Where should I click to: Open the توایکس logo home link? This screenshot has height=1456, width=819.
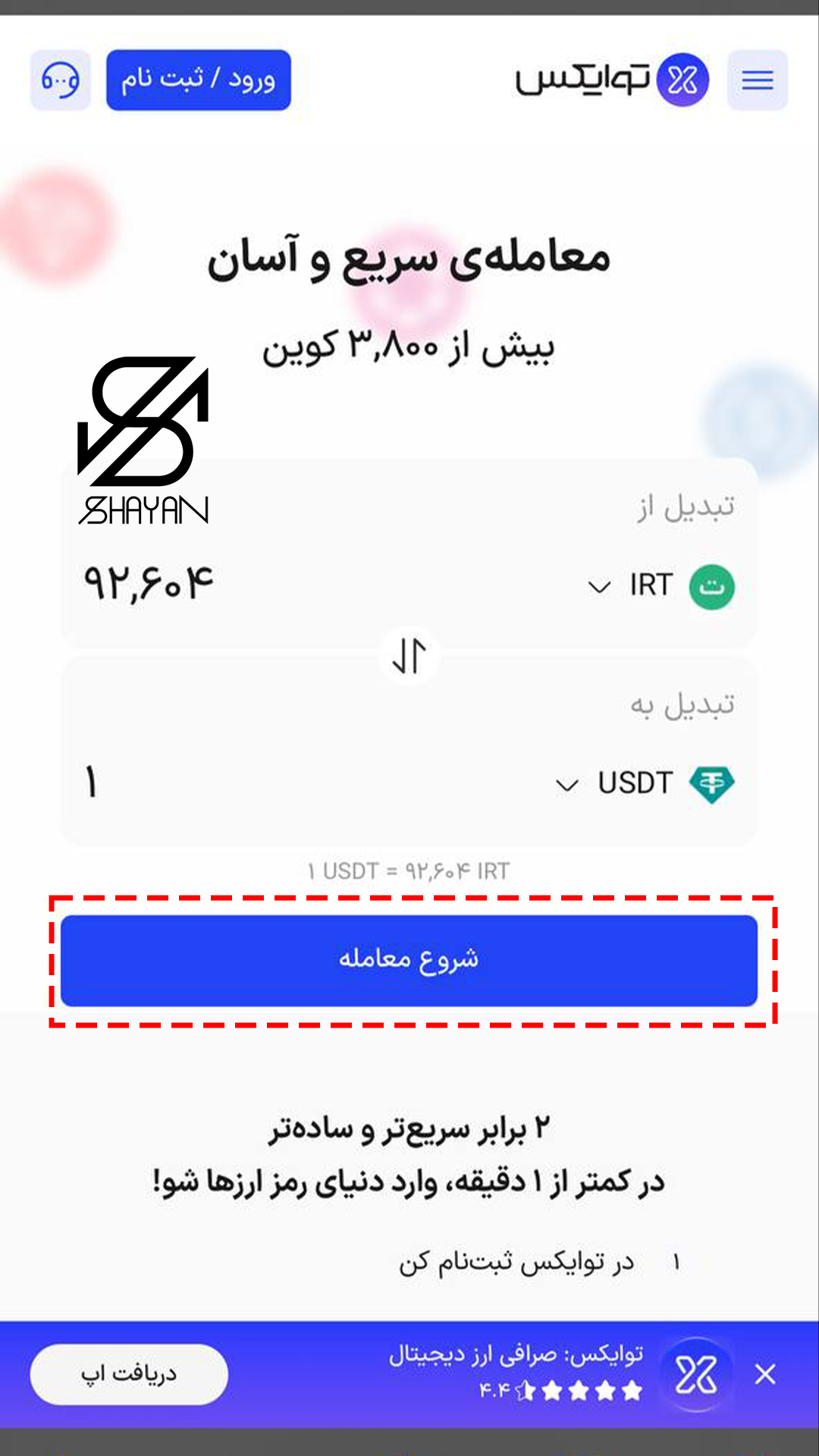[x=611, y=80]
